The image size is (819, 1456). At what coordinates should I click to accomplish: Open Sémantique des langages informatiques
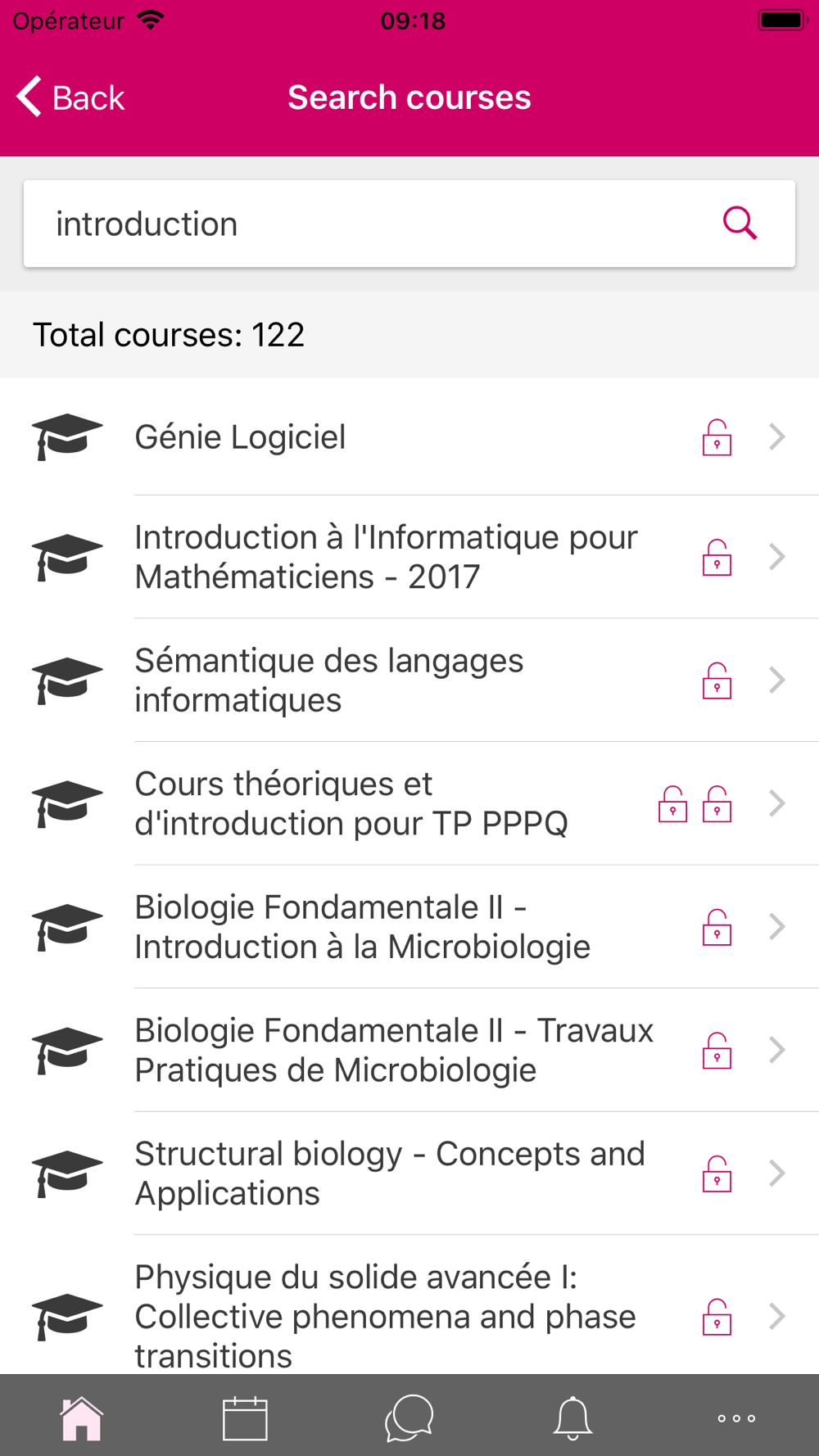point(409,681)
